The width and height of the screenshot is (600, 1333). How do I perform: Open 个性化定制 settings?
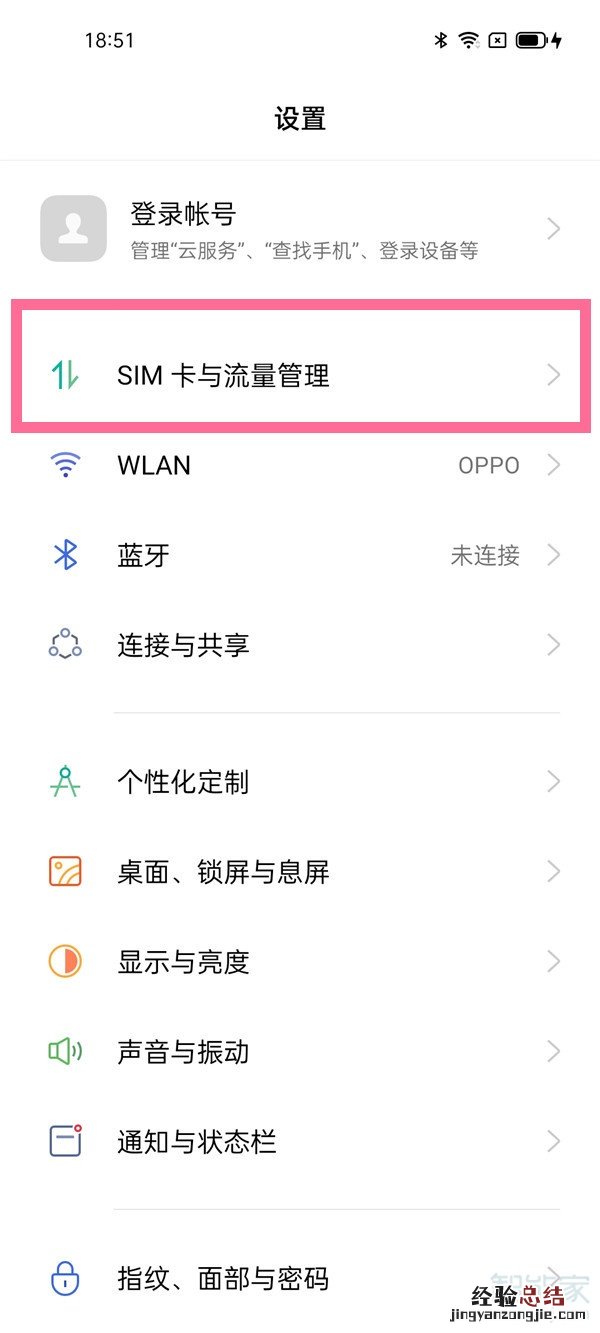[x=300, y=782]
